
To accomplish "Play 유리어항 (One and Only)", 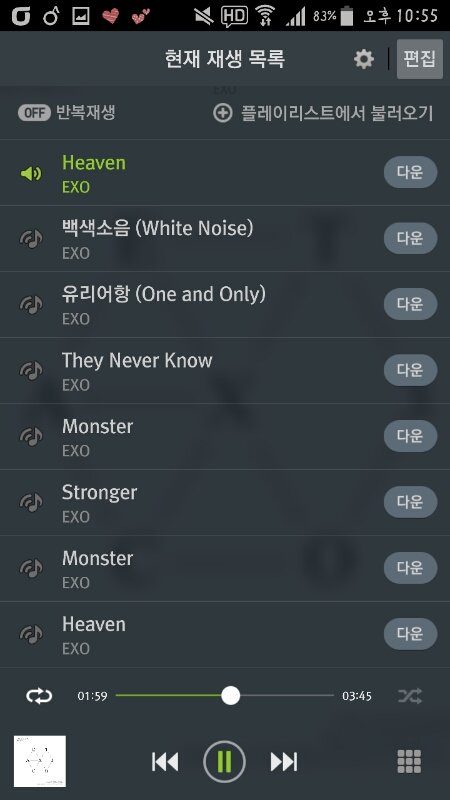I will 225,305.
